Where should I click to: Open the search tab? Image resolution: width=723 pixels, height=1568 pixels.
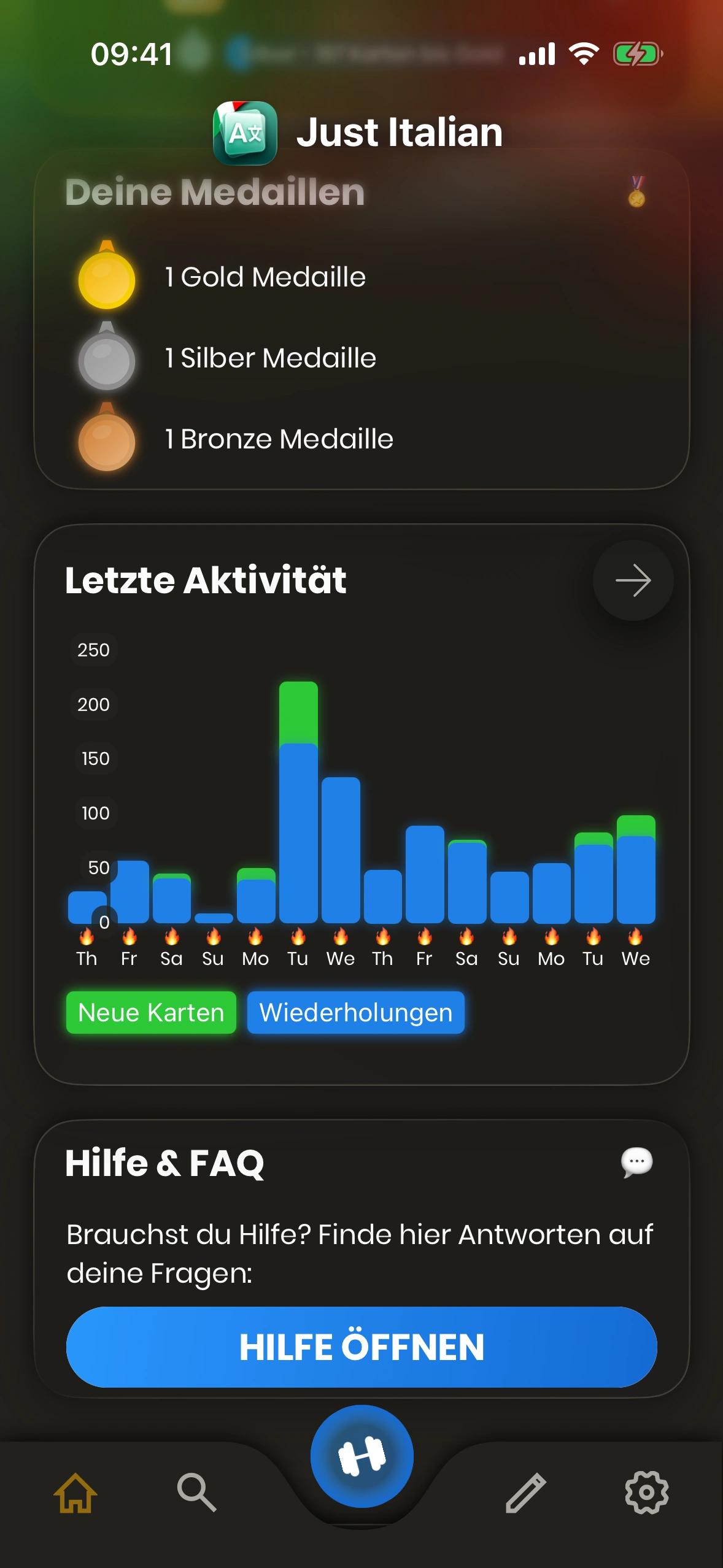pos(196,1493)
